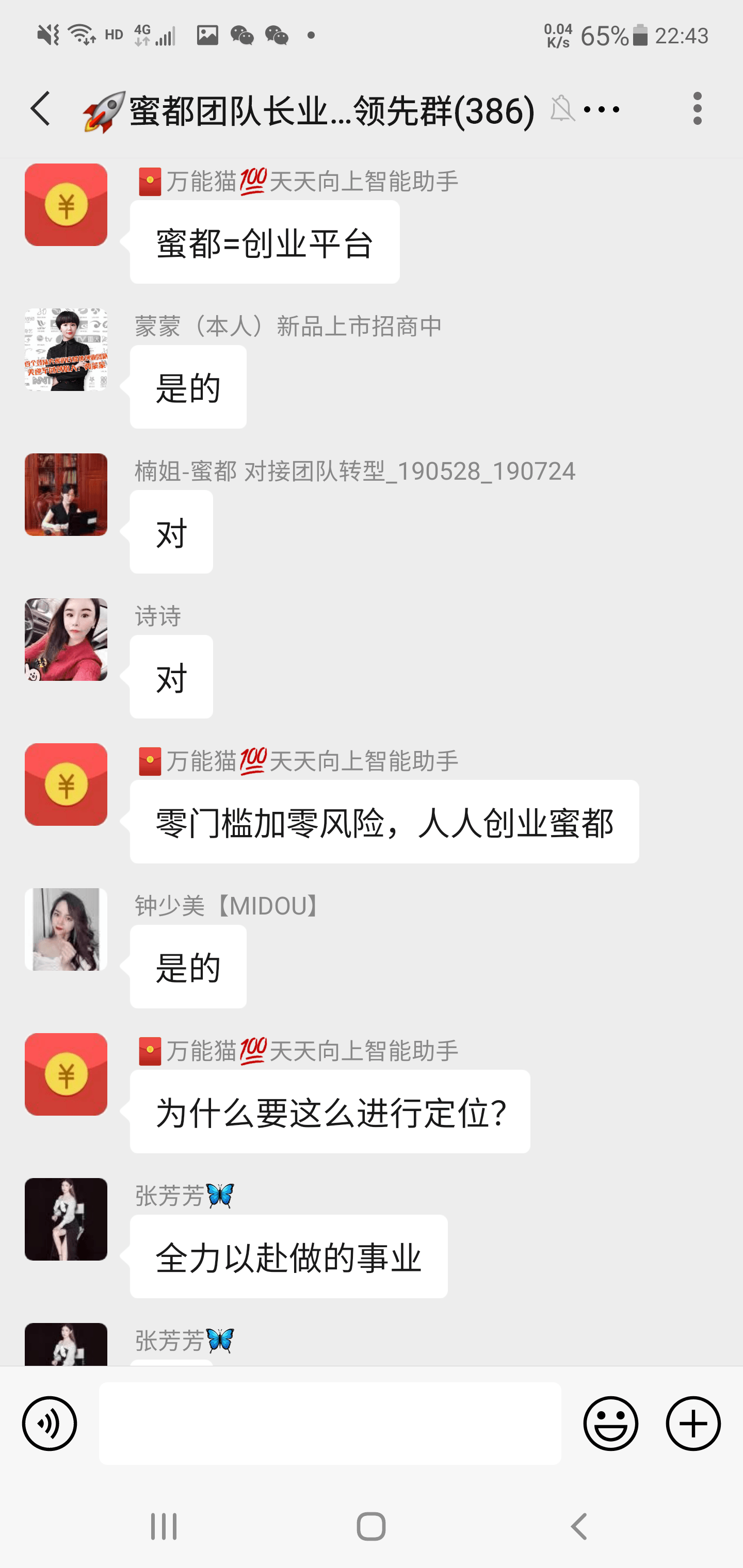Open the plus attachments menu
743x1568 pixels.
(x=693, y=1423)
